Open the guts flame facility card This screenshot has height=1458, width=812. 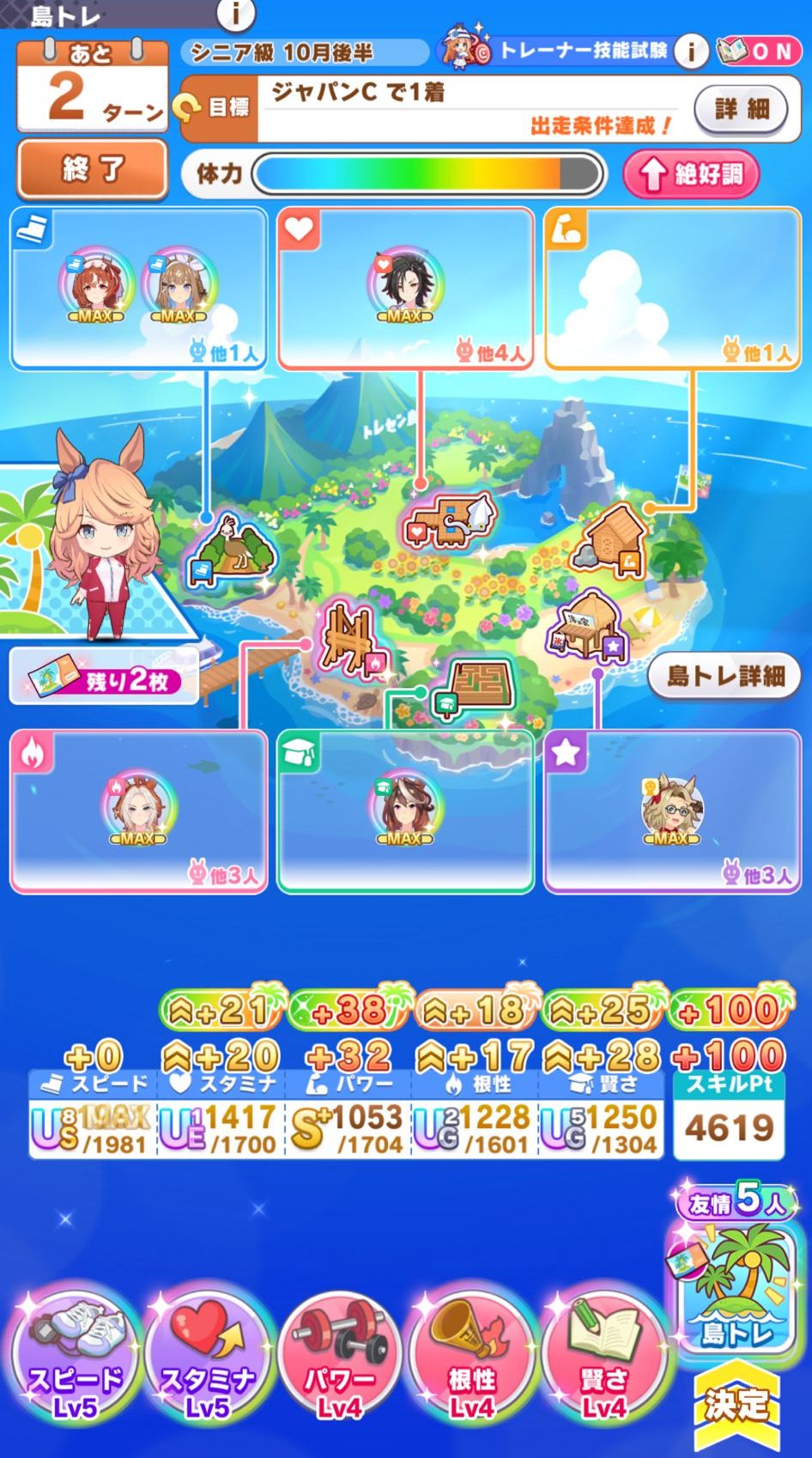pyautogui.click(x=139, y=812)
